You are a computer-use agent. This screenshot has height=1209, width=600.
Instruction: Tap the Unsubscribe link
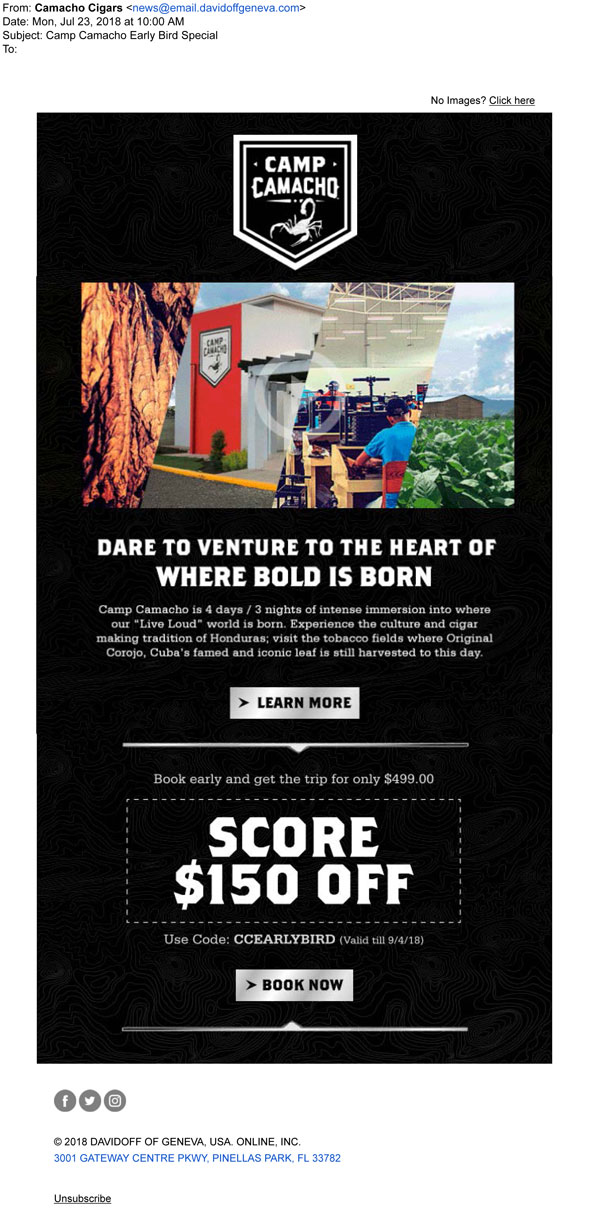click(82, 1198)
